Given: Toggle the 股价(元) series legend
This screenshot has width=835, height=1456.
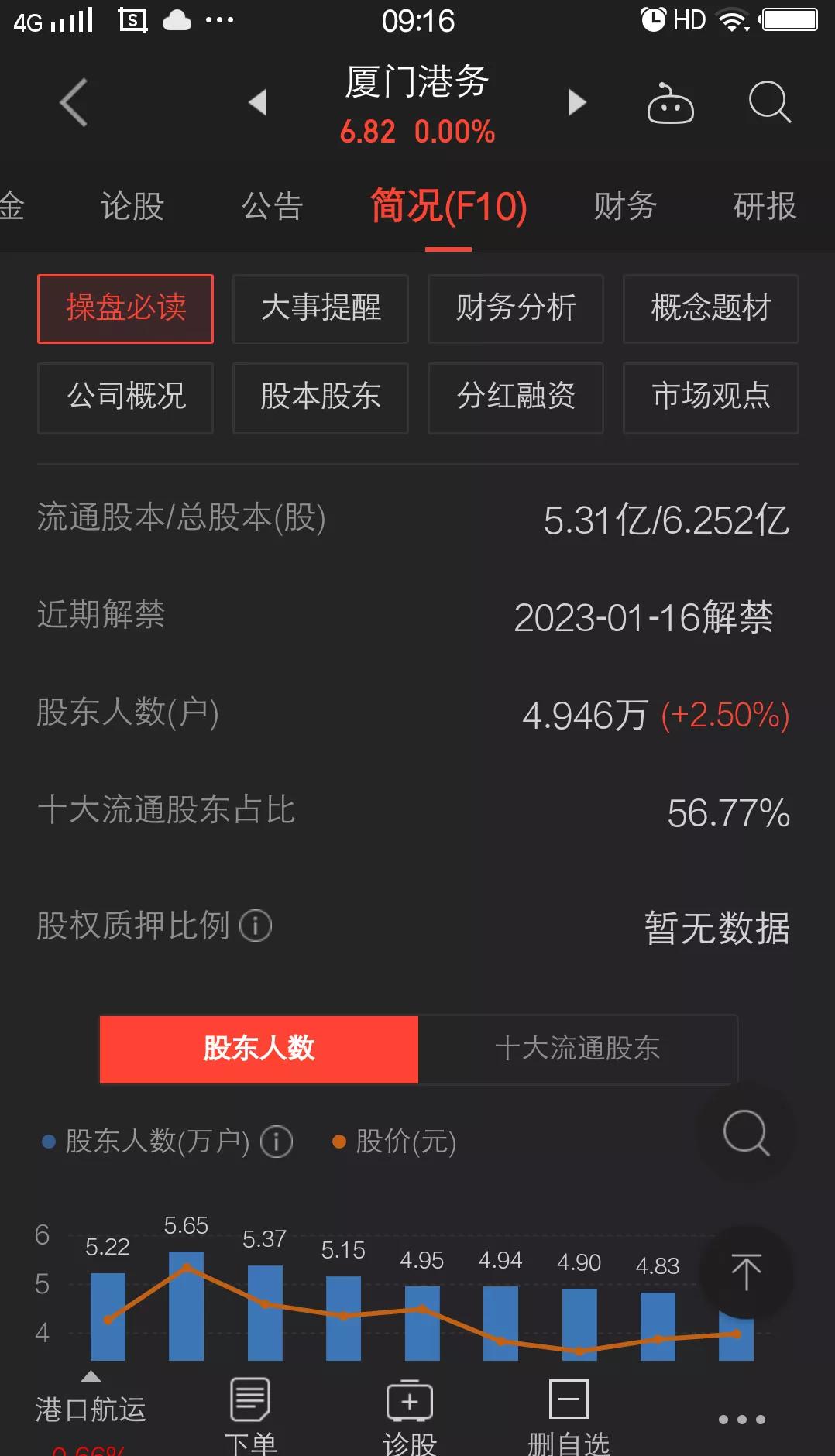Looking at the screenshot, I should (x=395, y=1142).
